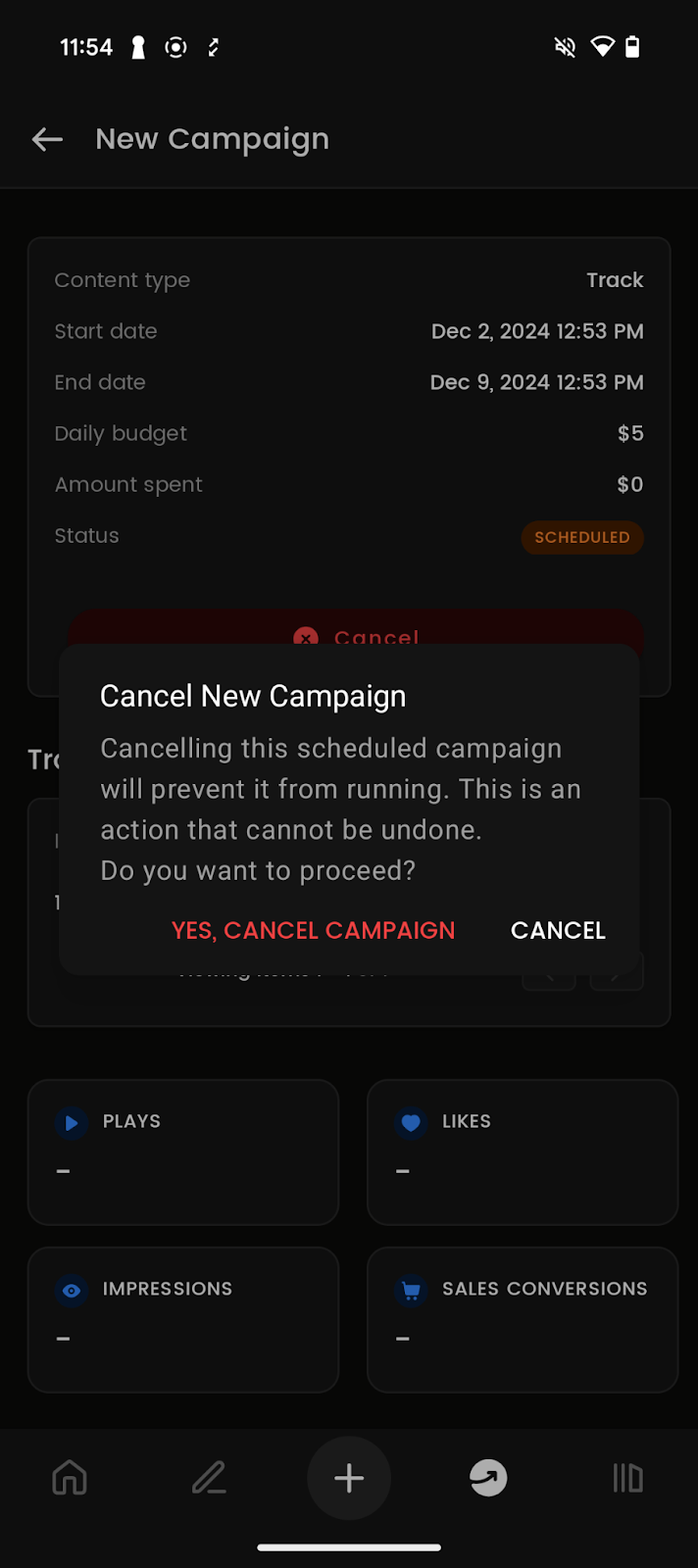Open the library tab
Screen dimensions: 698x1568
click(627, 1478)
